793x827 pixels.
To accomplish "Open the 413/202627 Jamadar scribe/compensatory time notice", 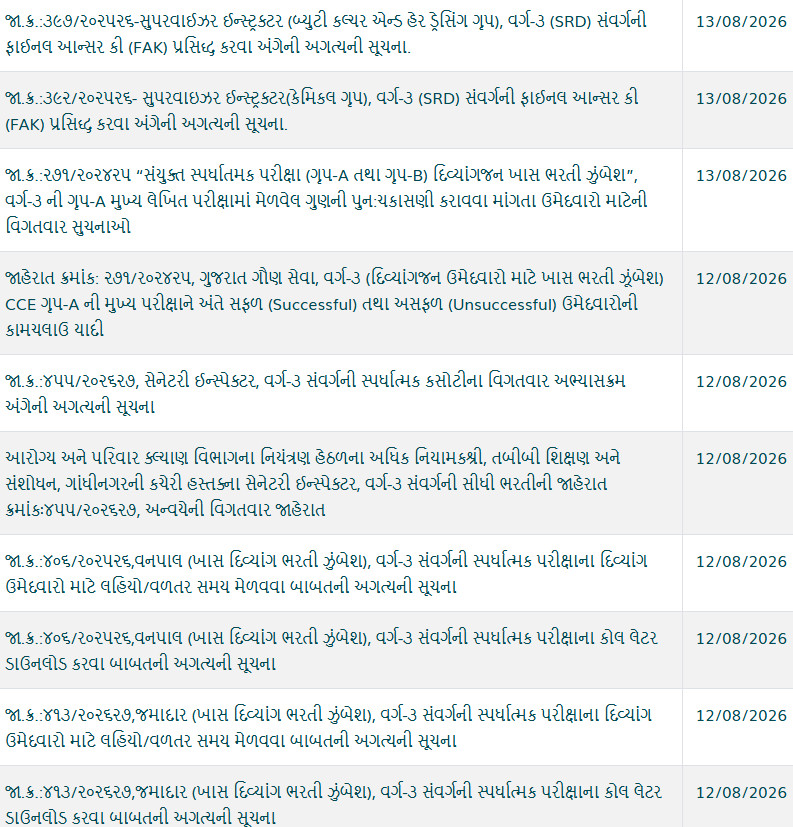I will click(x=328, y=727).
